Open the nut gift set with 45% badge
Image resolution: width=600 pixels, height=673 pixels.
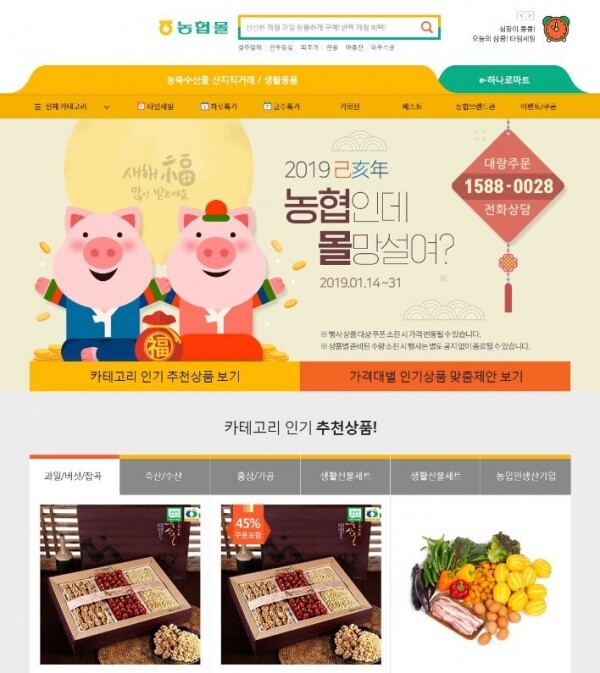point(300,585)
